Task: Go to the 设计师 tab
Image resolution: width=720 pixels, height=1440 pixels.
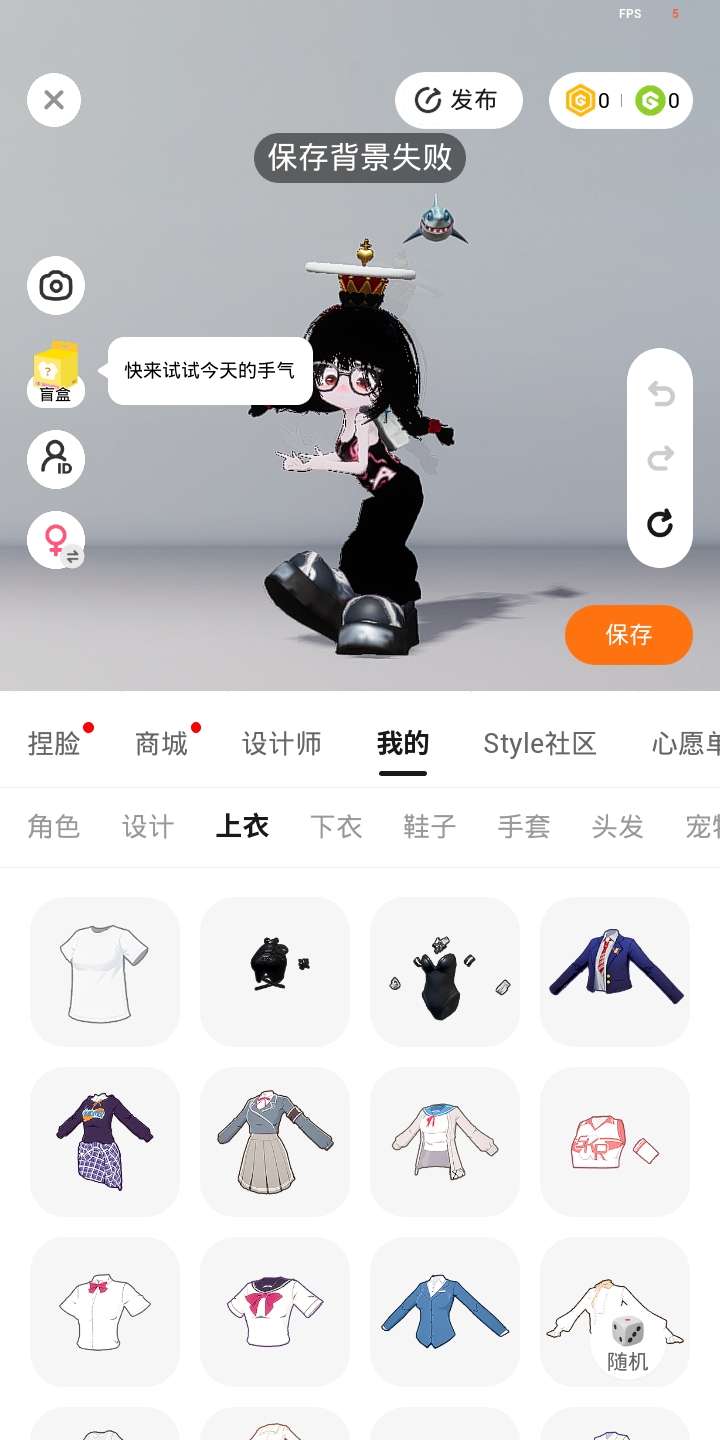Action: click(x=282, y=744)
